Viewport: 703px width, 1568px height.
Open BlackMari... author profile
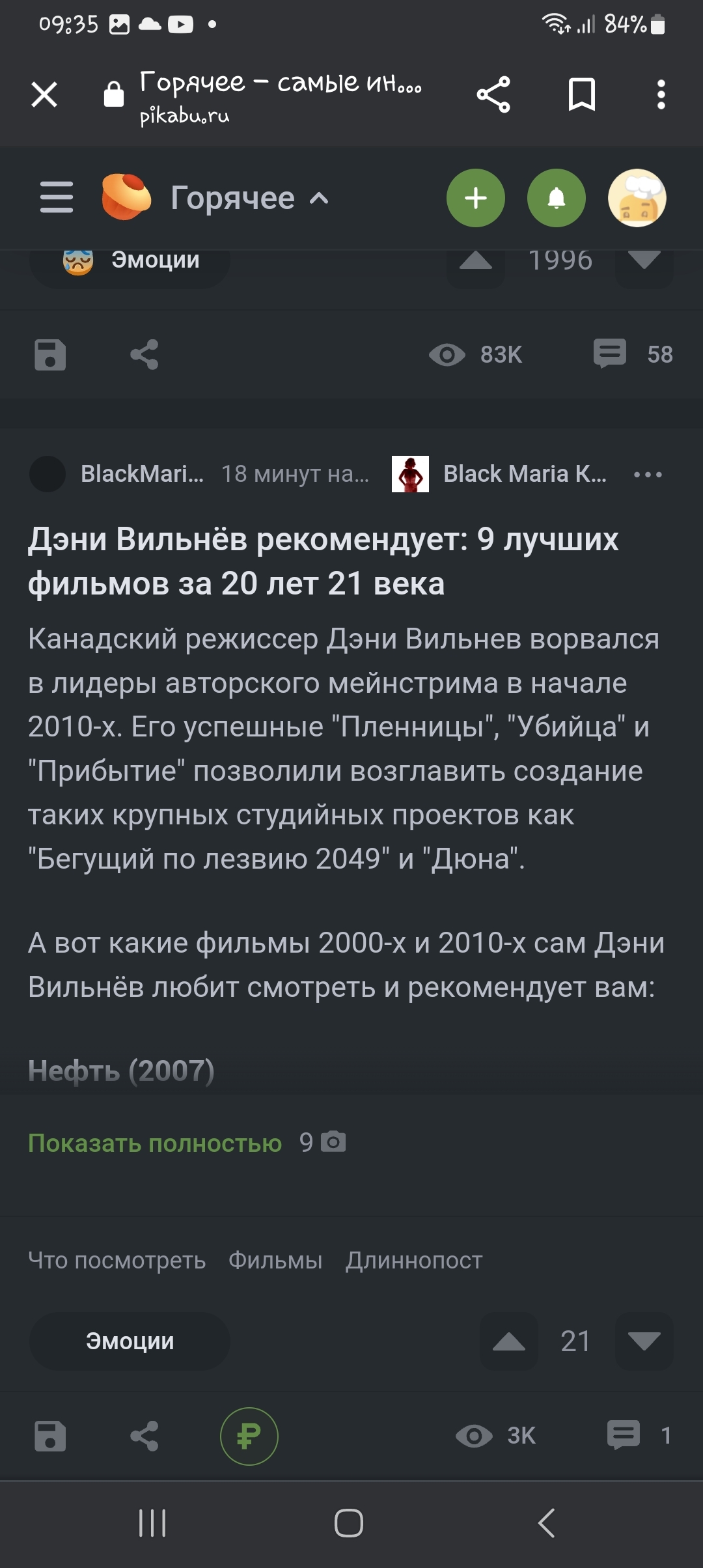click(141, 474)
